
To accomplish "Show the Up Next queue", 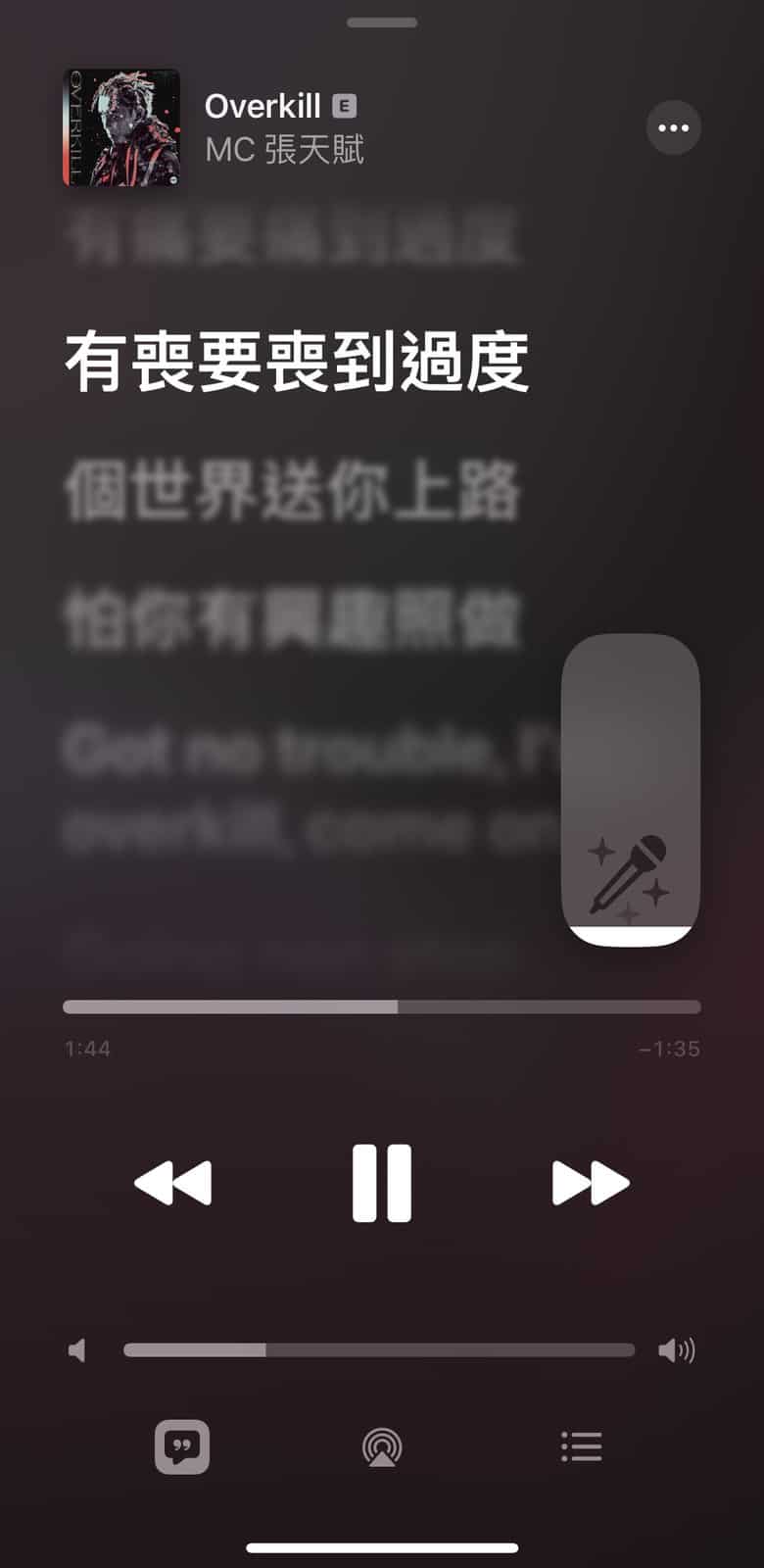I will (x=582, y=1446).
